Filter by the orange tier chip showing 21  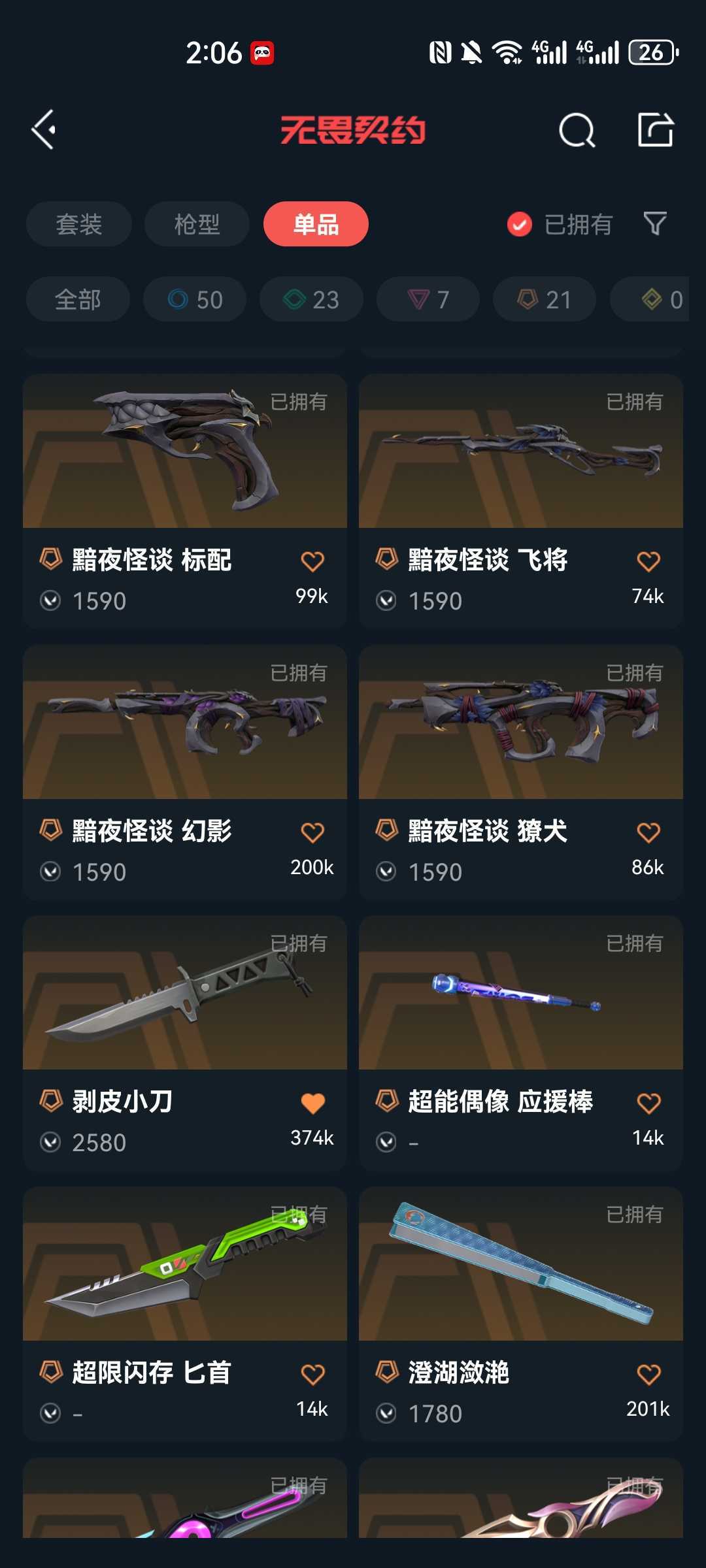point(545,299)
